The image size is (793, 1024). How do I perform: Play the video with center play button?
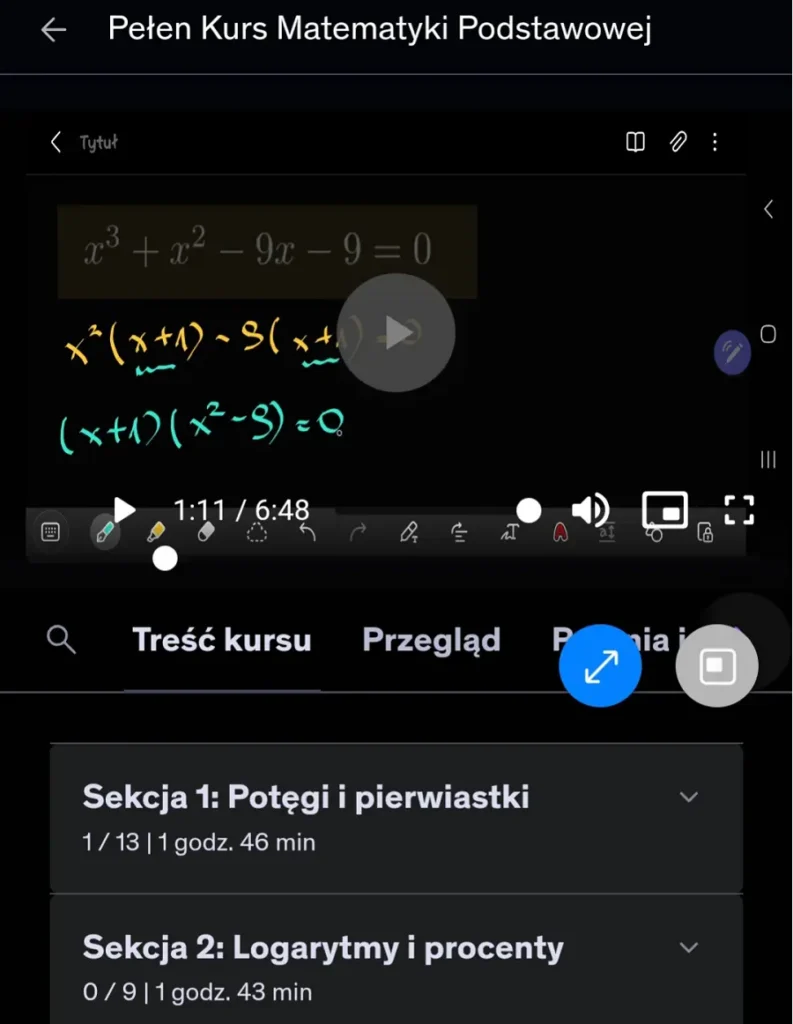click(397, 333)
